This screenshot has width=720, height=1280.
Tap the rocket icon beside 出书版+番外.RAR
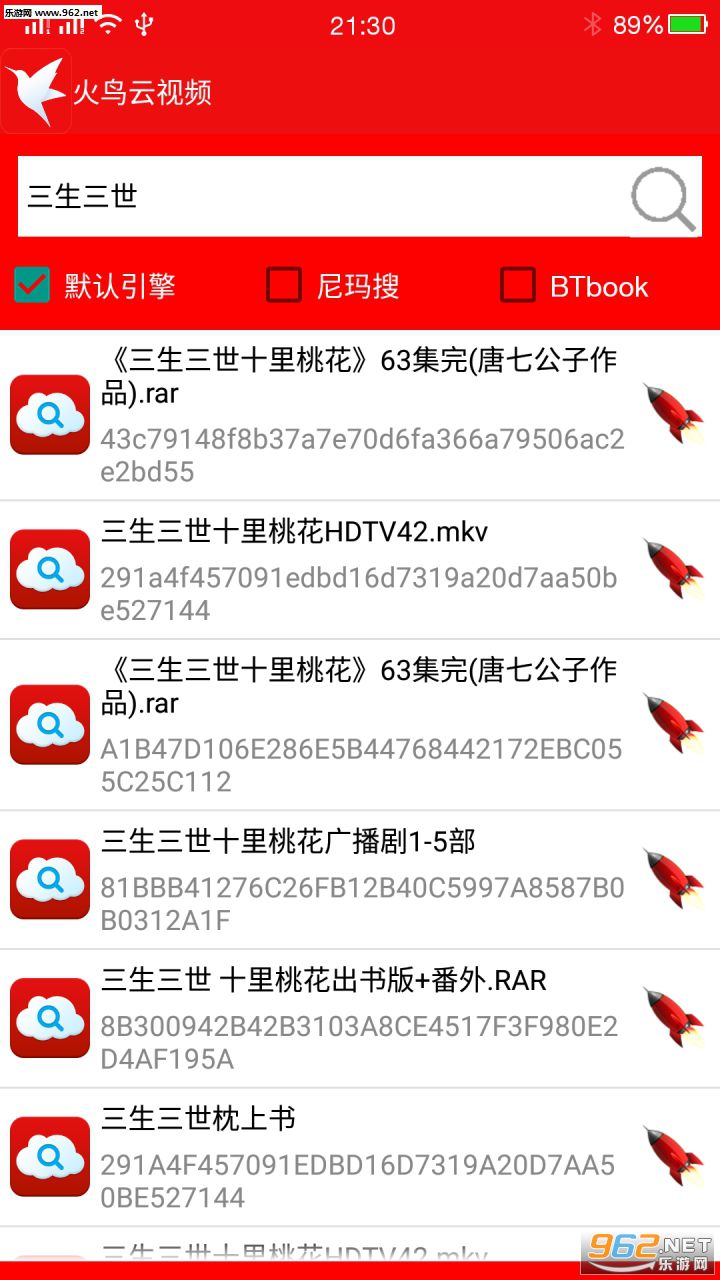click(x=672, y=1017)
